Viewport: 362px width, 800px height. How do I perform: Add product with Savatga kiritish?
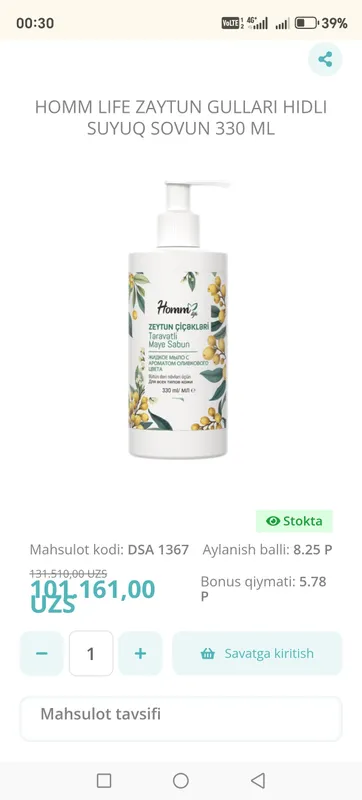(x=257, y=653)
